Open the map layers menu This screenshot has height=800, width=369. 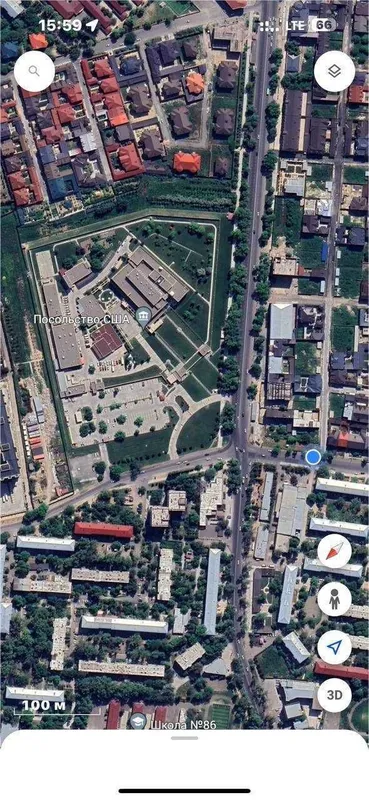point(334,71)
